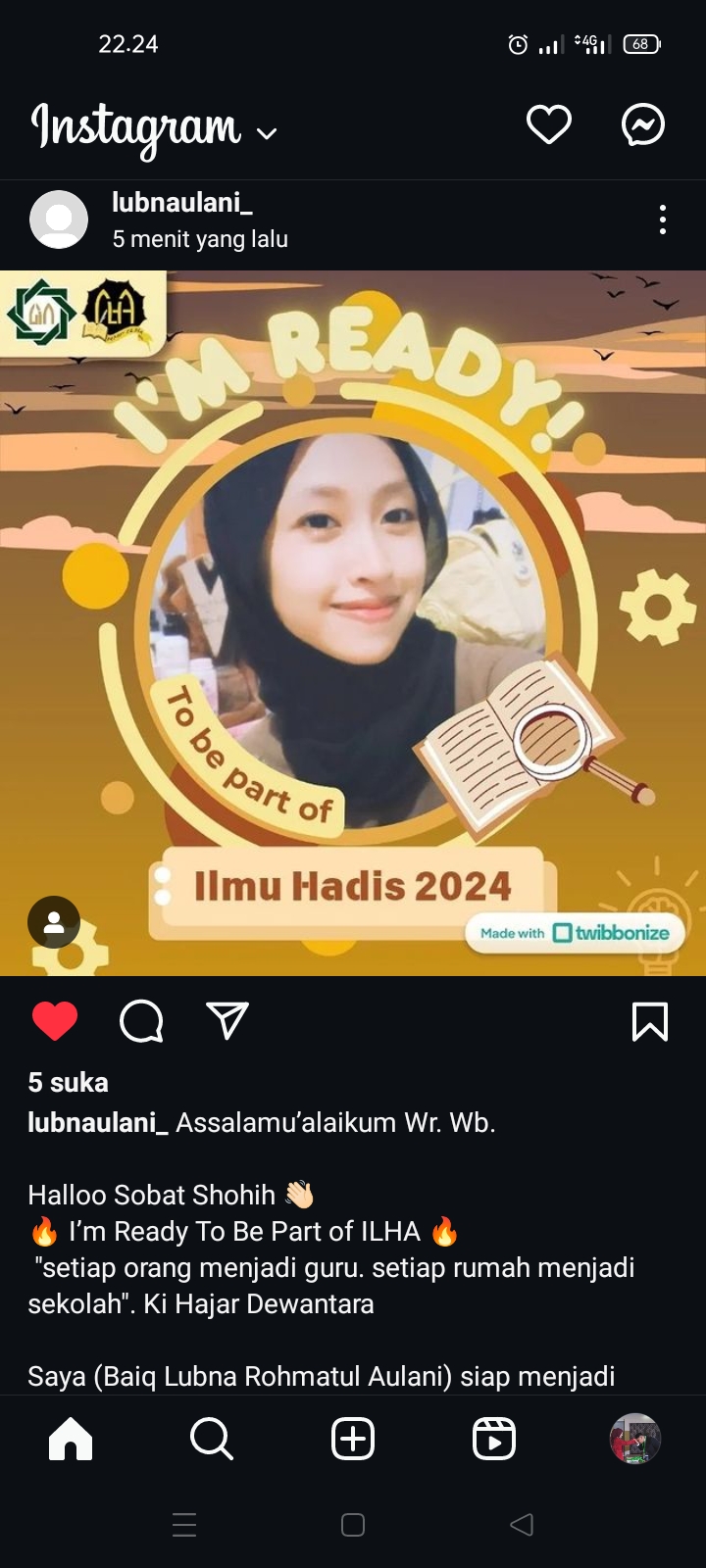View the 5 suka likes list
This screenshot has height=1568, width=706.
coord(69,1082)
